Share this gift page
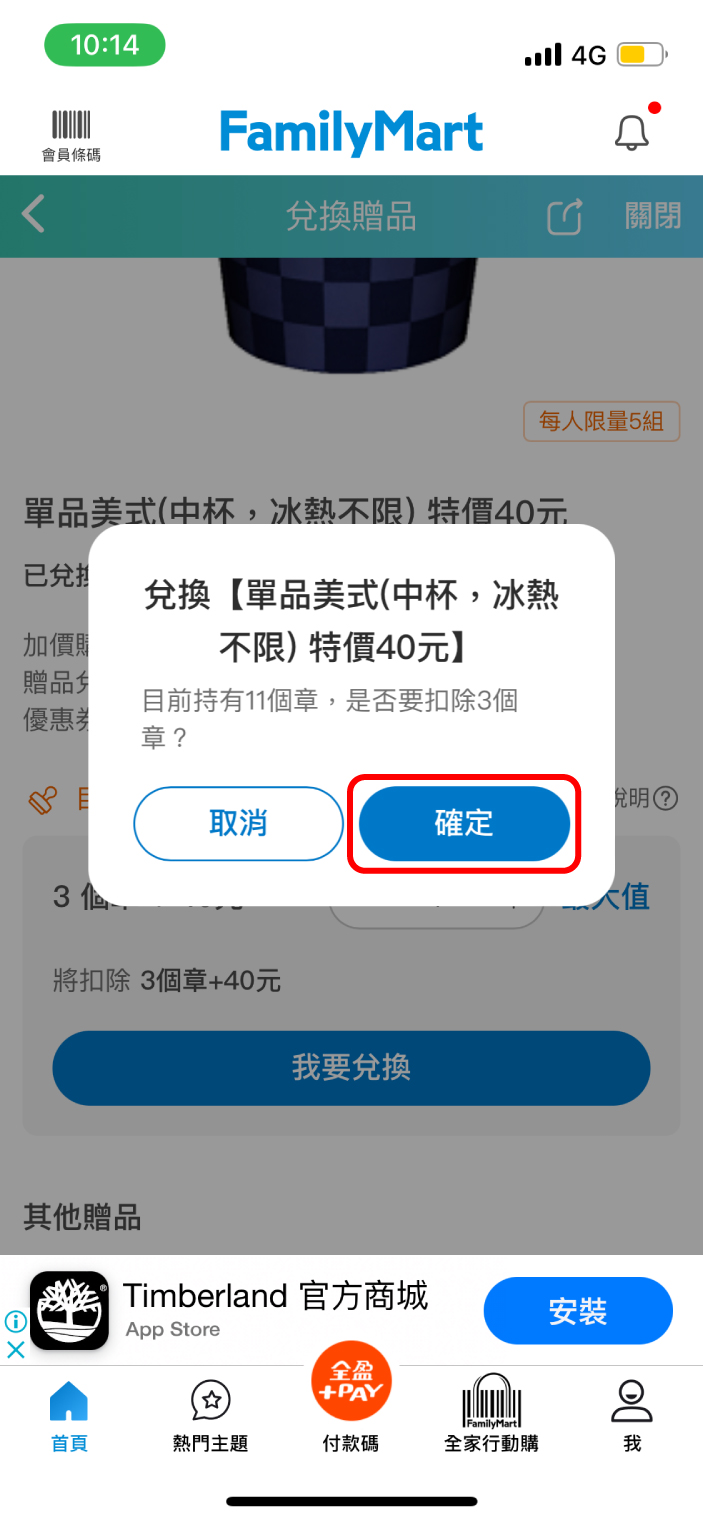Image resolution: width=703 pixels, height=1520 pixels. coord(565,216)
